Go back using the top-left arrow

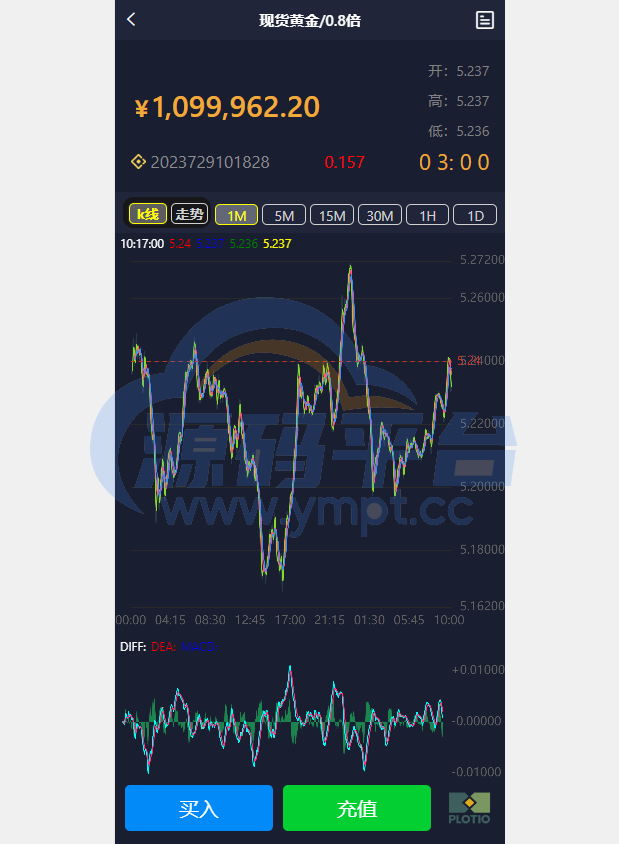pyautogui.click(x=131, y=20)
